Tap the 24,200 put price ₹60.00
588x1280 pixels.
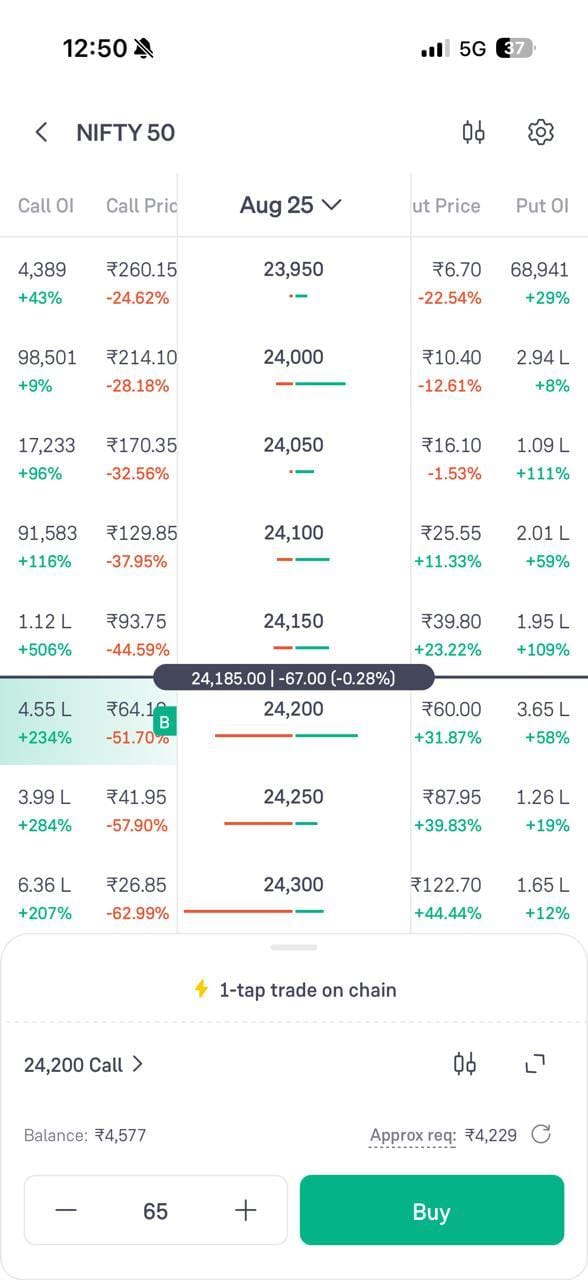point(451,709)
